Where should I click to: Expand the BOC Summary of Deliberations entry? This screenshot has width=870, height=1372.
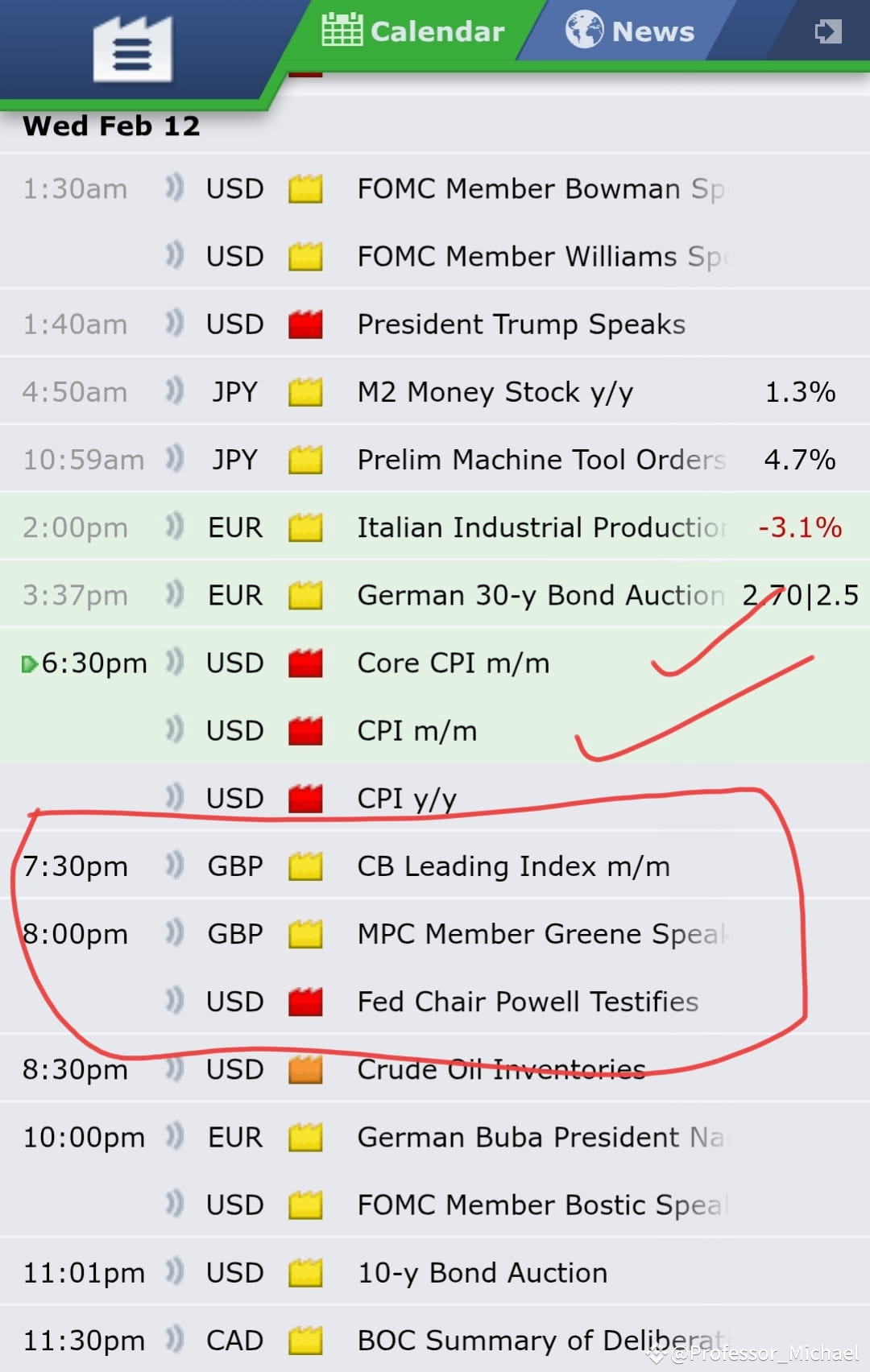[532, 1340]
